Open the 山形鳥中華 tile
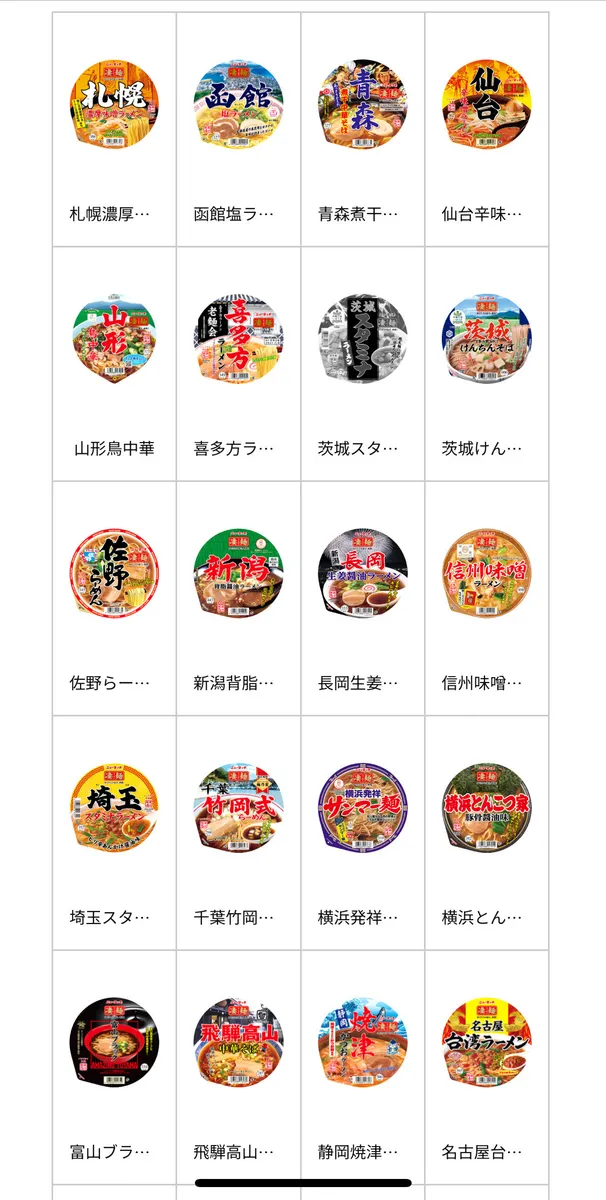606x1200 pixels. pos(114,340)
